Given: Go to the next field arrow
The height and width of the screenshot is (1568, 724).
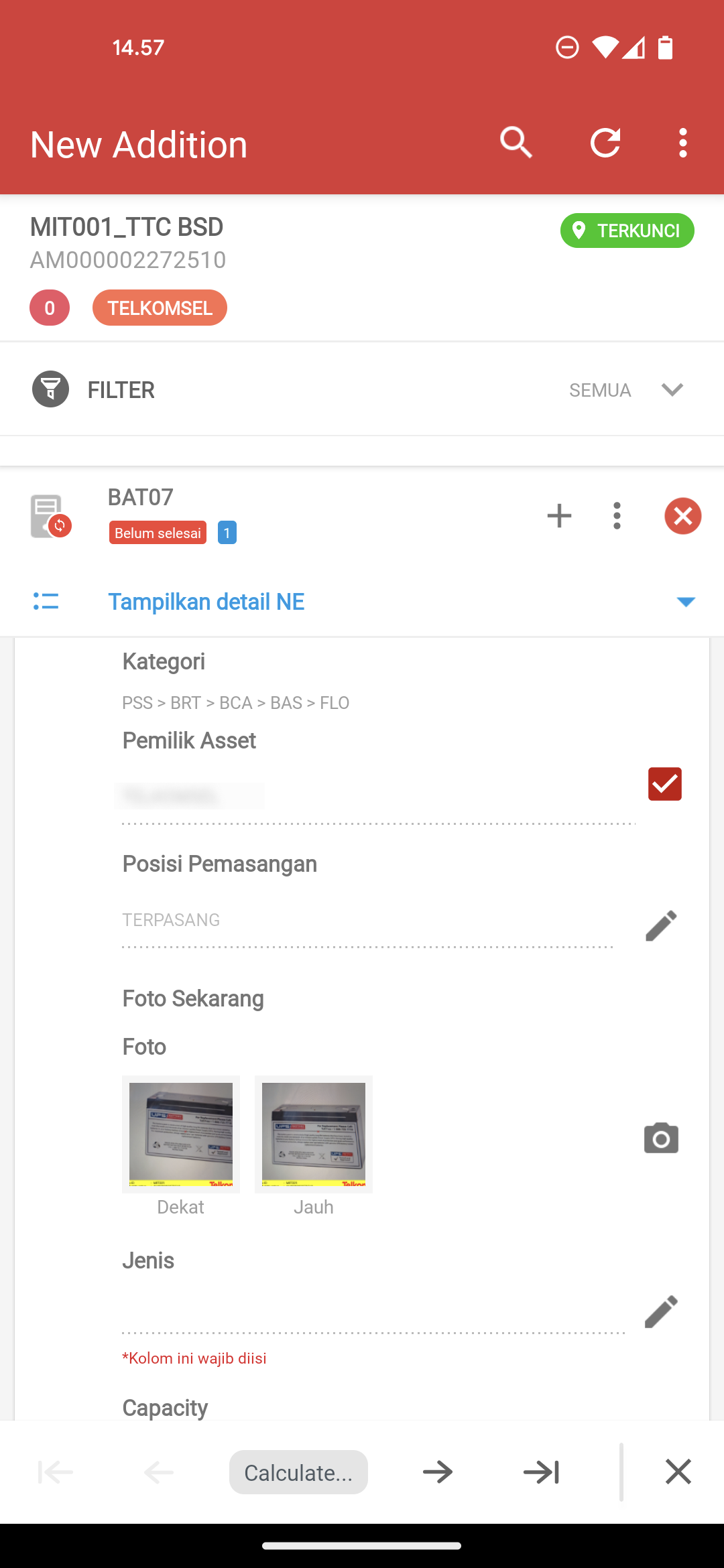Looking at the screenshot, I should click(x=438, y=1472).
